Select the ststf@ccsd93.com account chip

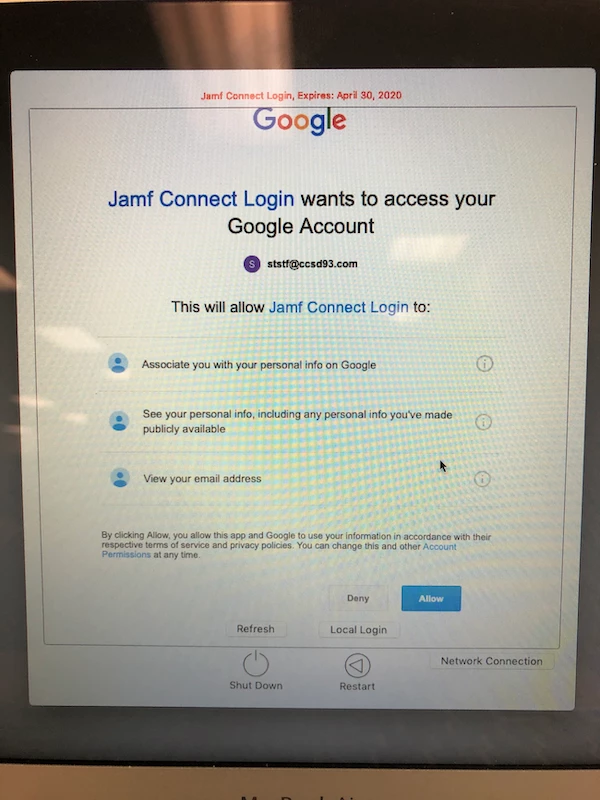tap(301, 264)
